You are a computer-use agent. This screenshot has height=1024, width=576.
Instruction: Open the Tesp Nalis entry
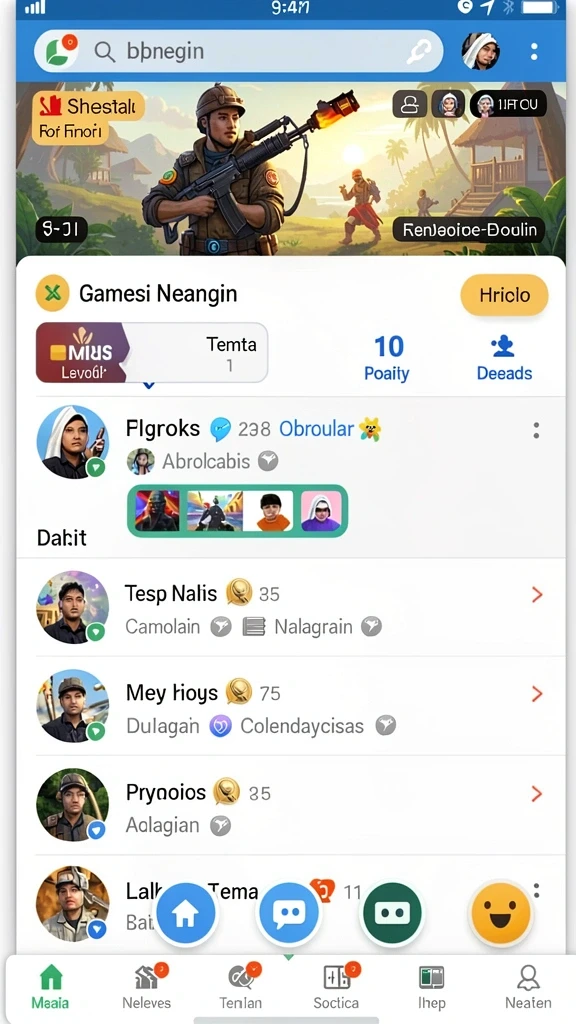pos(291,607)
